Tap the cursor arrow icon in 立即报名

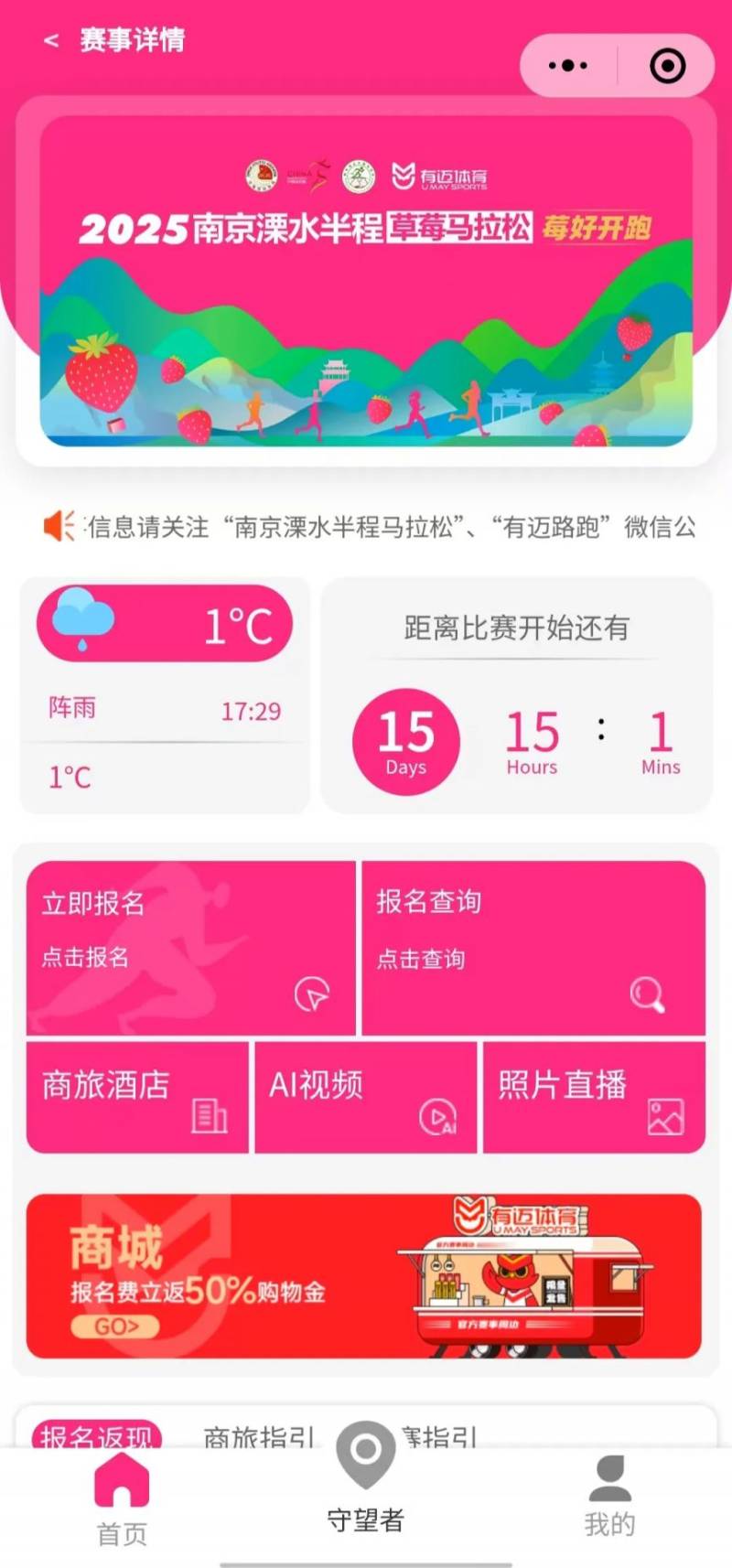click(311, 993)
